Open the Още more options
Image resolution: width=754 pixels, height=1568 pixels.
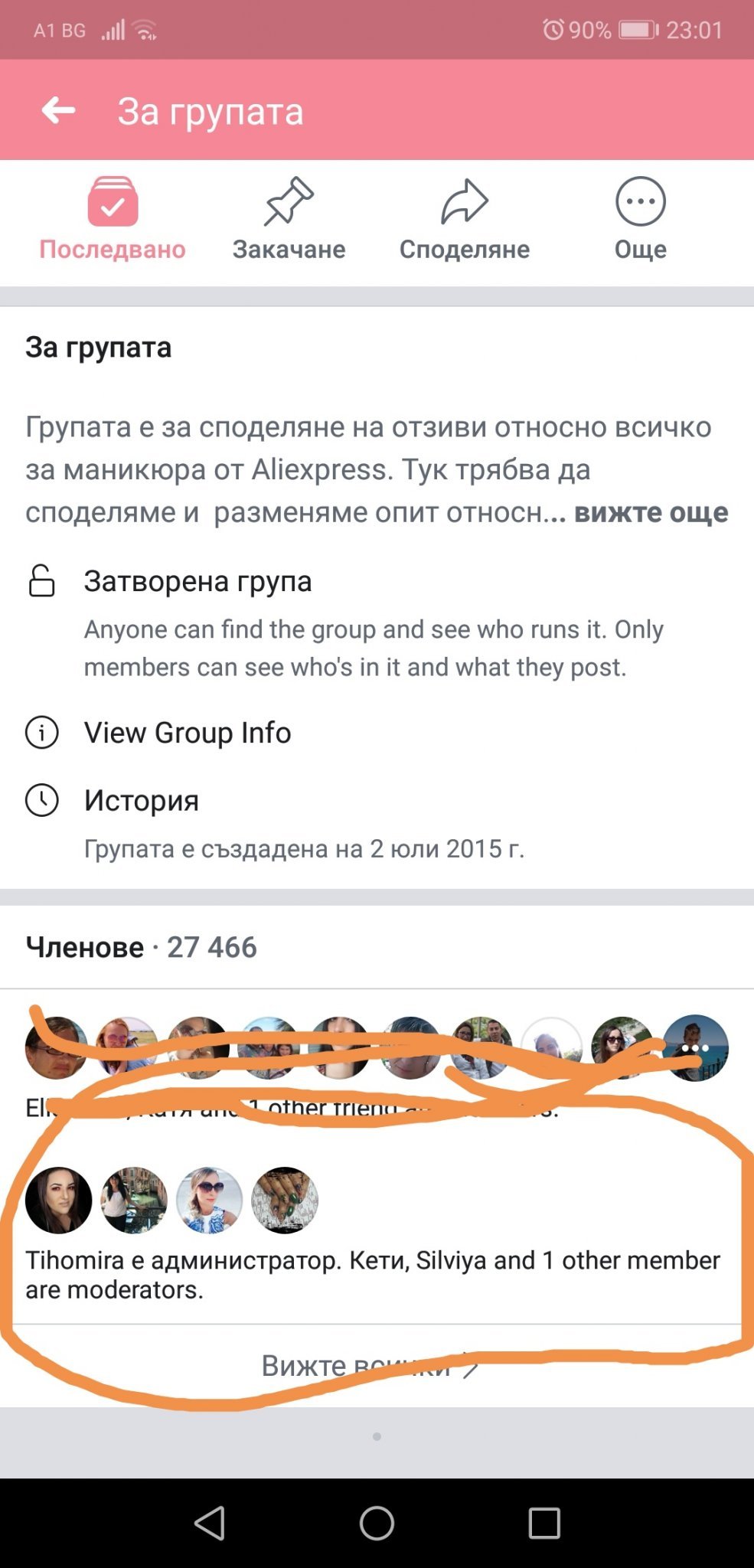click(x=641, y=220)
